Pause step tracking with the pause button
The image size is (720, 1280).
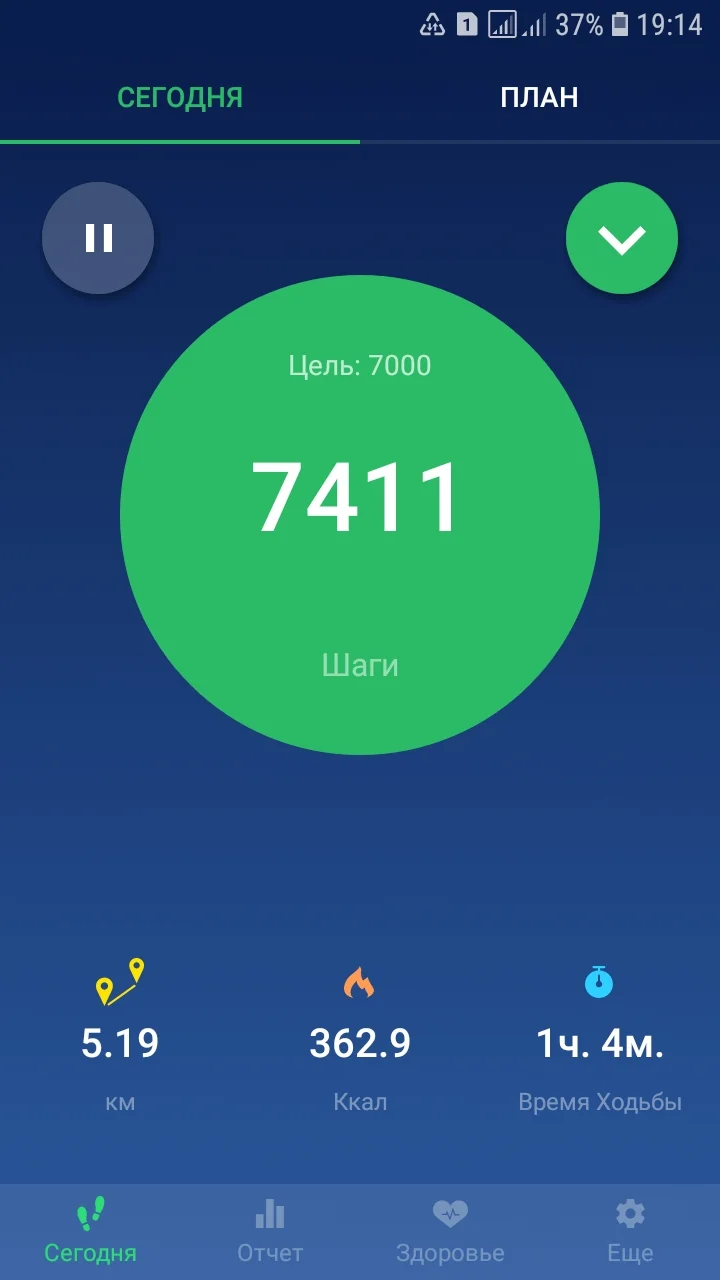pos(97,238)
